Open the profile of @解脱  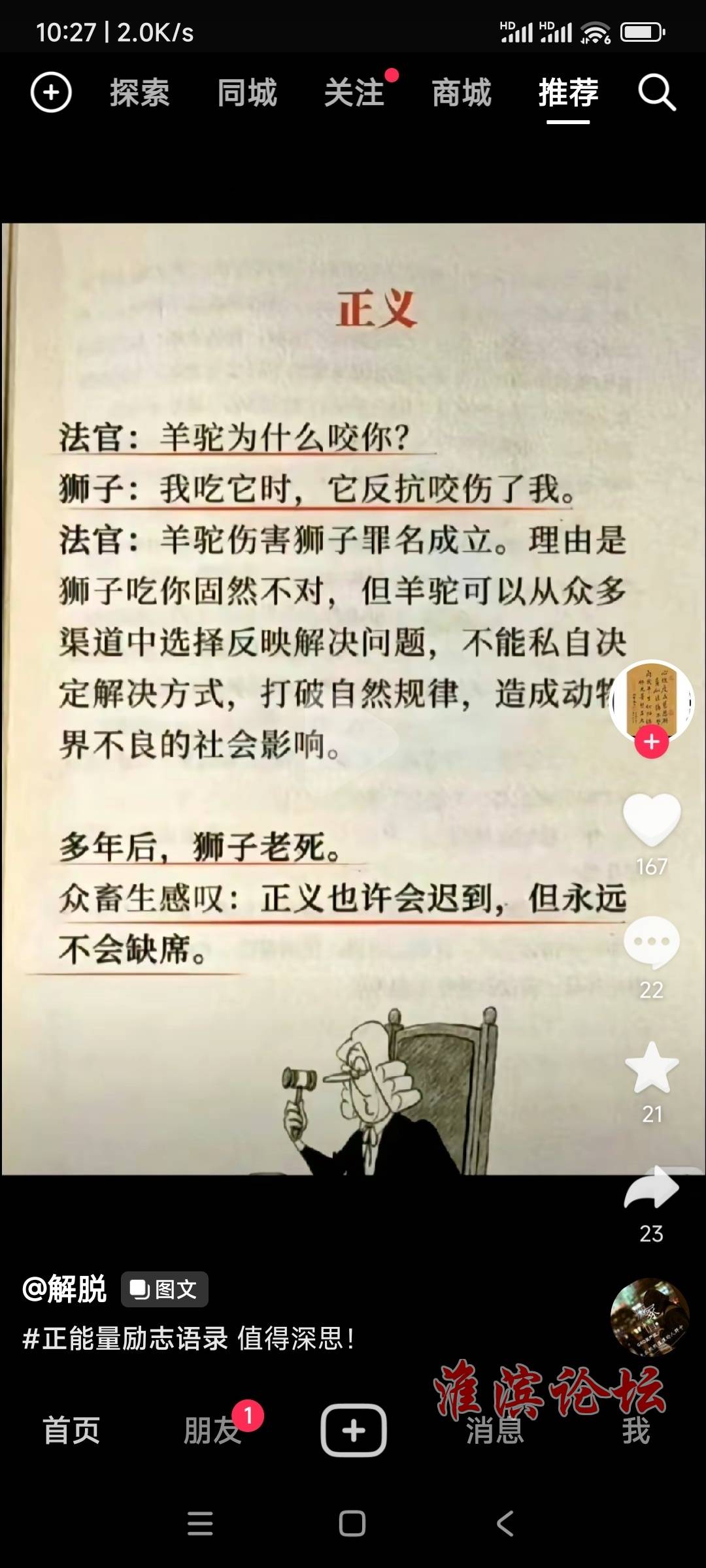point(64,1289)
